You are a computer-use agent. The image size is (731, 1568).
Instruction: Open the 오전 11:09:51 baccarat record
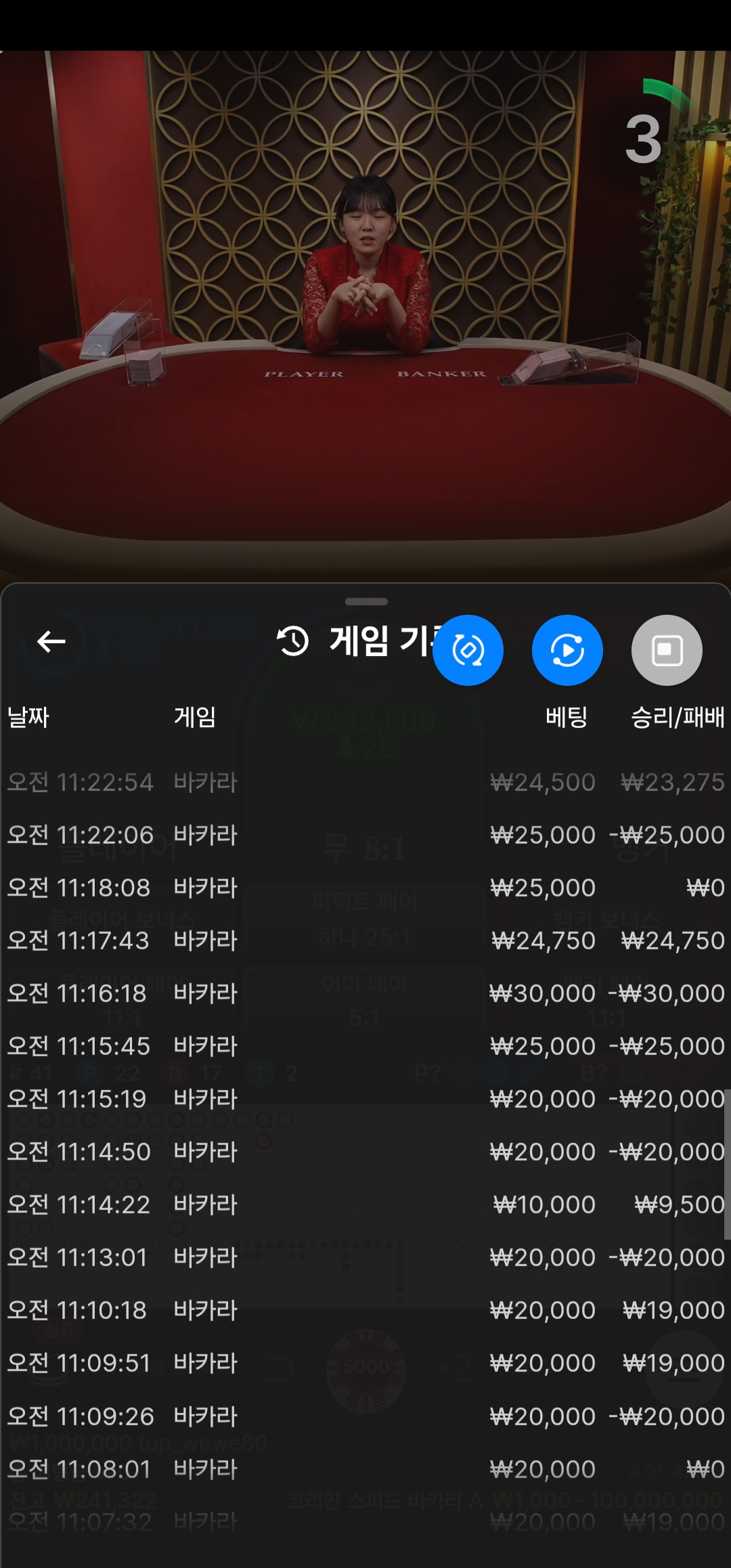point(365,1364)
